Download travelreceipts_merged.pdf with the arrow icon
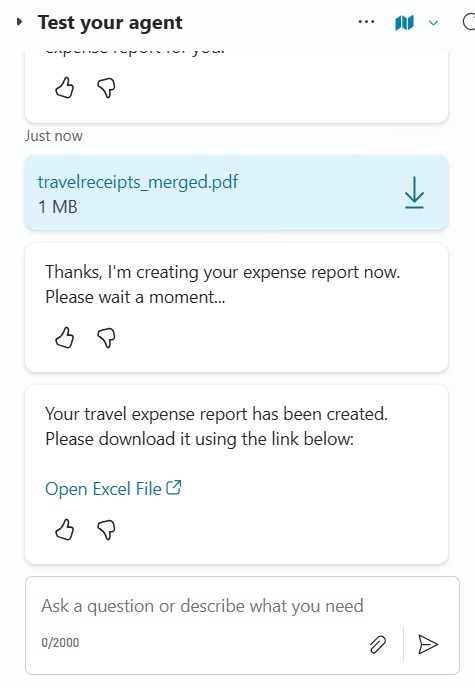Image resolution: width=475 pixels, height=688 pixels. coord(414,192)
